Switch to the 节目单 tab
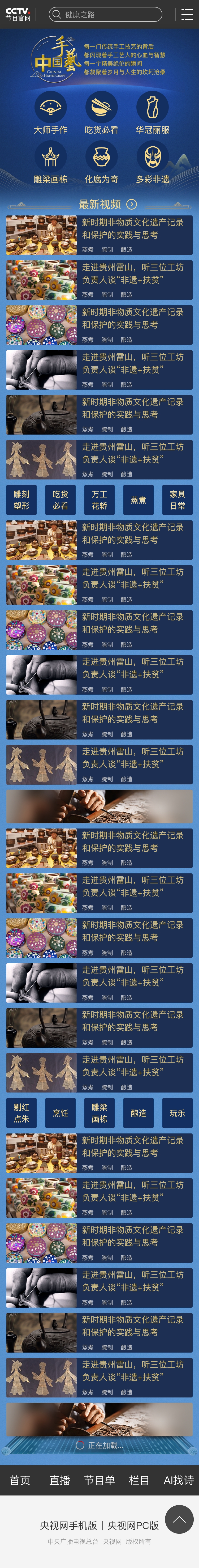Viewport: 199px width, 1568px height. [99, 1480]
